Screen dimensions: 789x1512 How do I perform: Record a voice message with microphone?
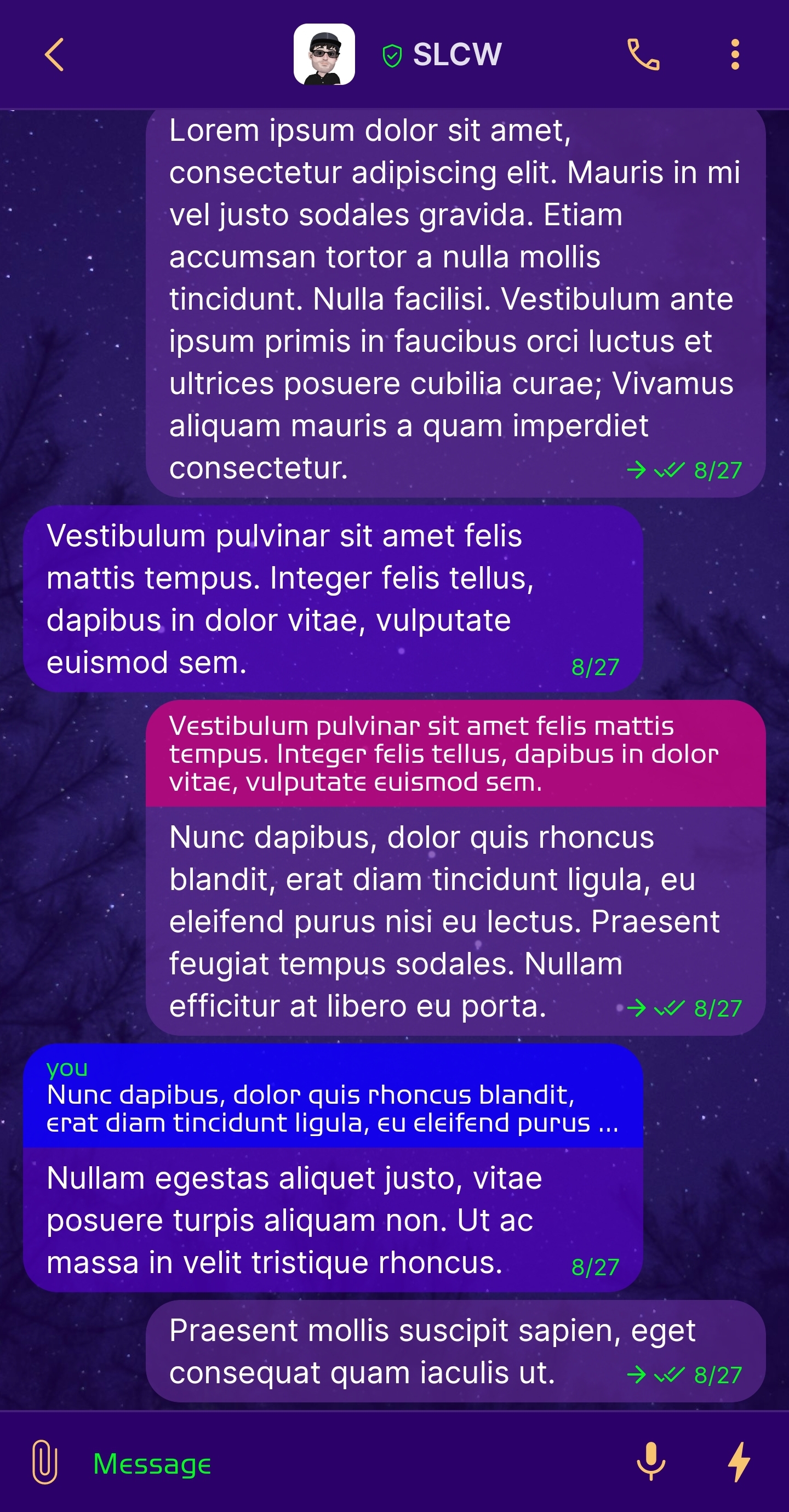point(651,1462)
